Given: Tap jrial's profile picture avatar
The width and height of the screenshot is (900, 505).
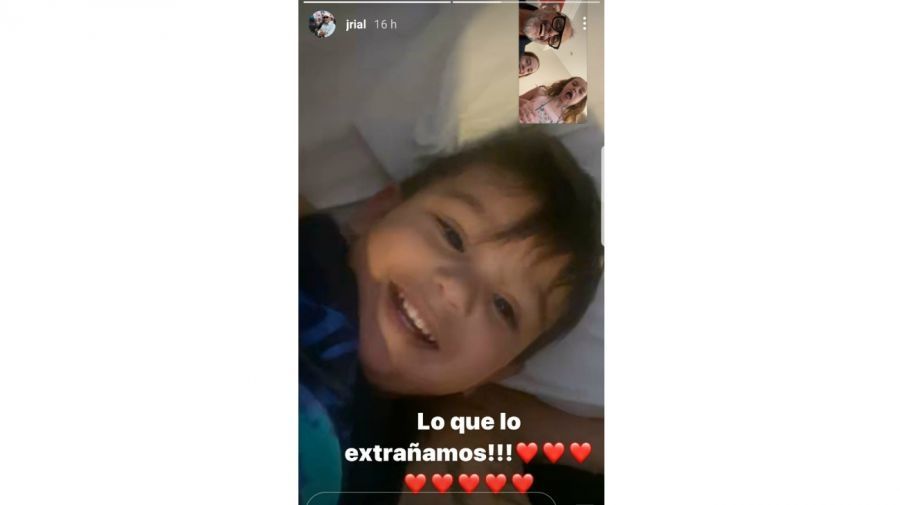Looking at the screenshot, I should click(322, 24).
